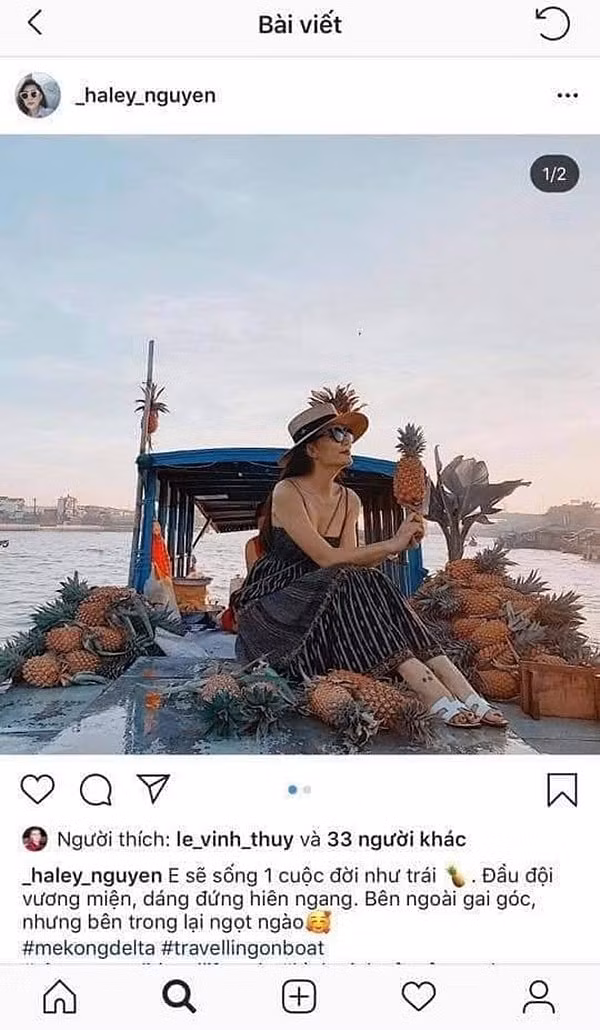Switch to the Search tab
The height and width of the screenshot is (1030, 600).
click(179, 996)
